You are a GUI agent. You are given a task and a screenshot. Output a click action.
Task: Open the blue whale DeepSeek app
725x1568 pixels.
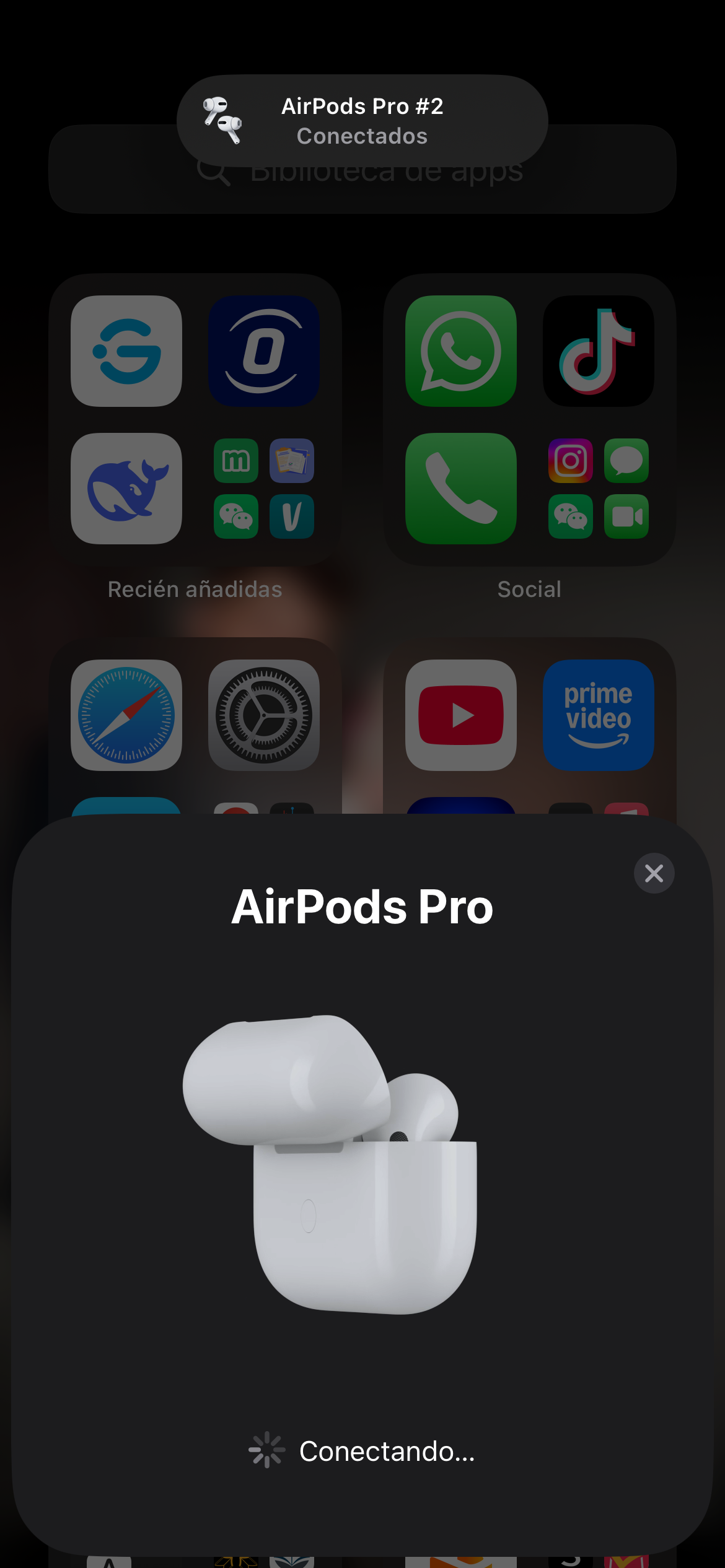(x=126, y=489)
